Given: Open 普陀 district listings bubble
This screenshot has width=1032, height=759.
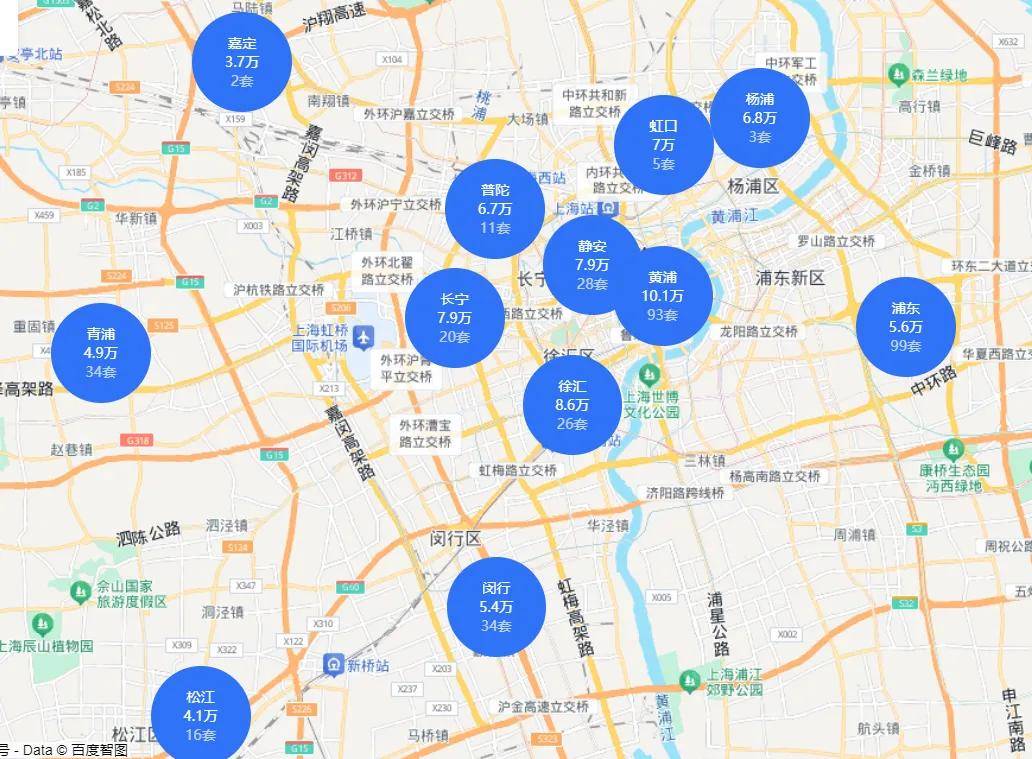Looking at the screenshot, I should pyautogui.click(x=494, y=208).
